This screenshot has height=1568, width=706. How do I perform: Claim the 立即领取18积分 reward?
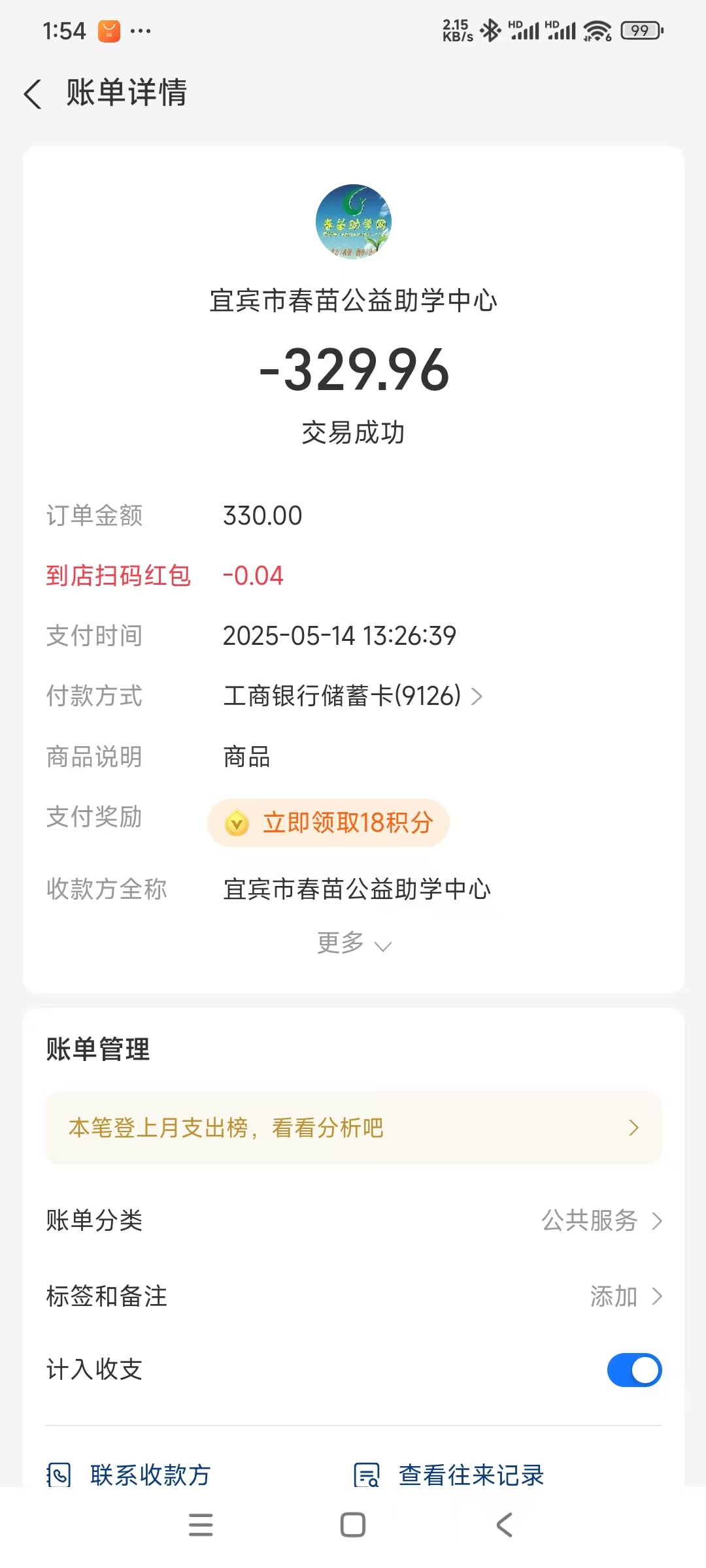(329, 823)
